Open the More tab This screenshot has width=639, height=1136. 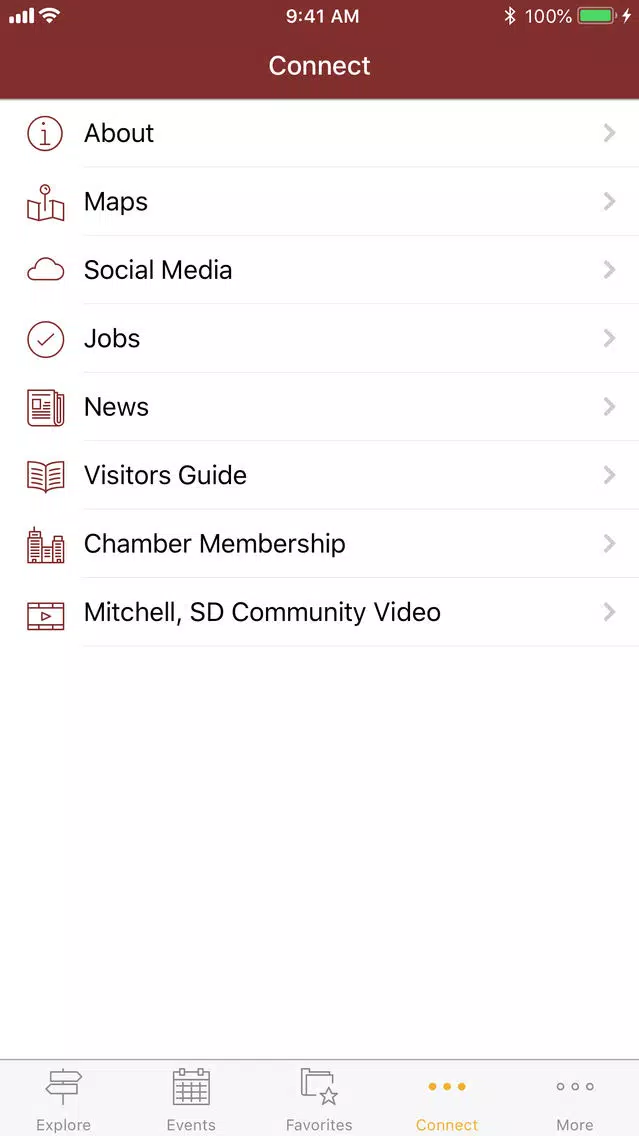coord(575,1099)
